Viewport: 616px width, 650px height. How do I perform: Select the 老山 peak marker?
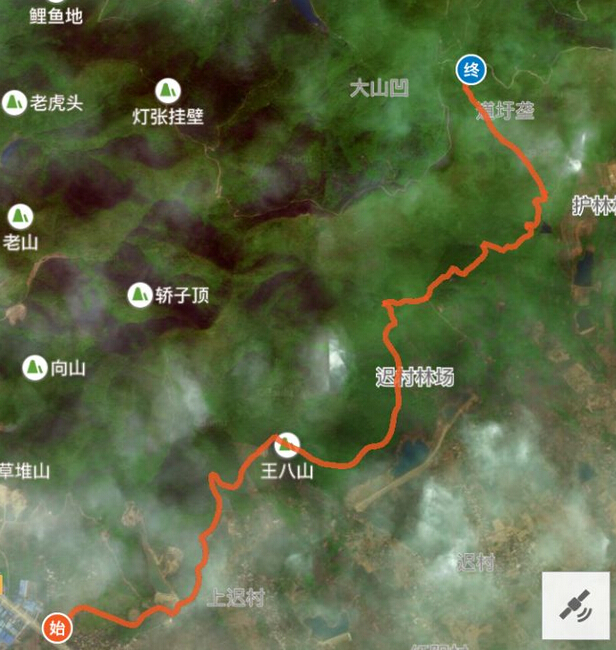tap(20, 216)
